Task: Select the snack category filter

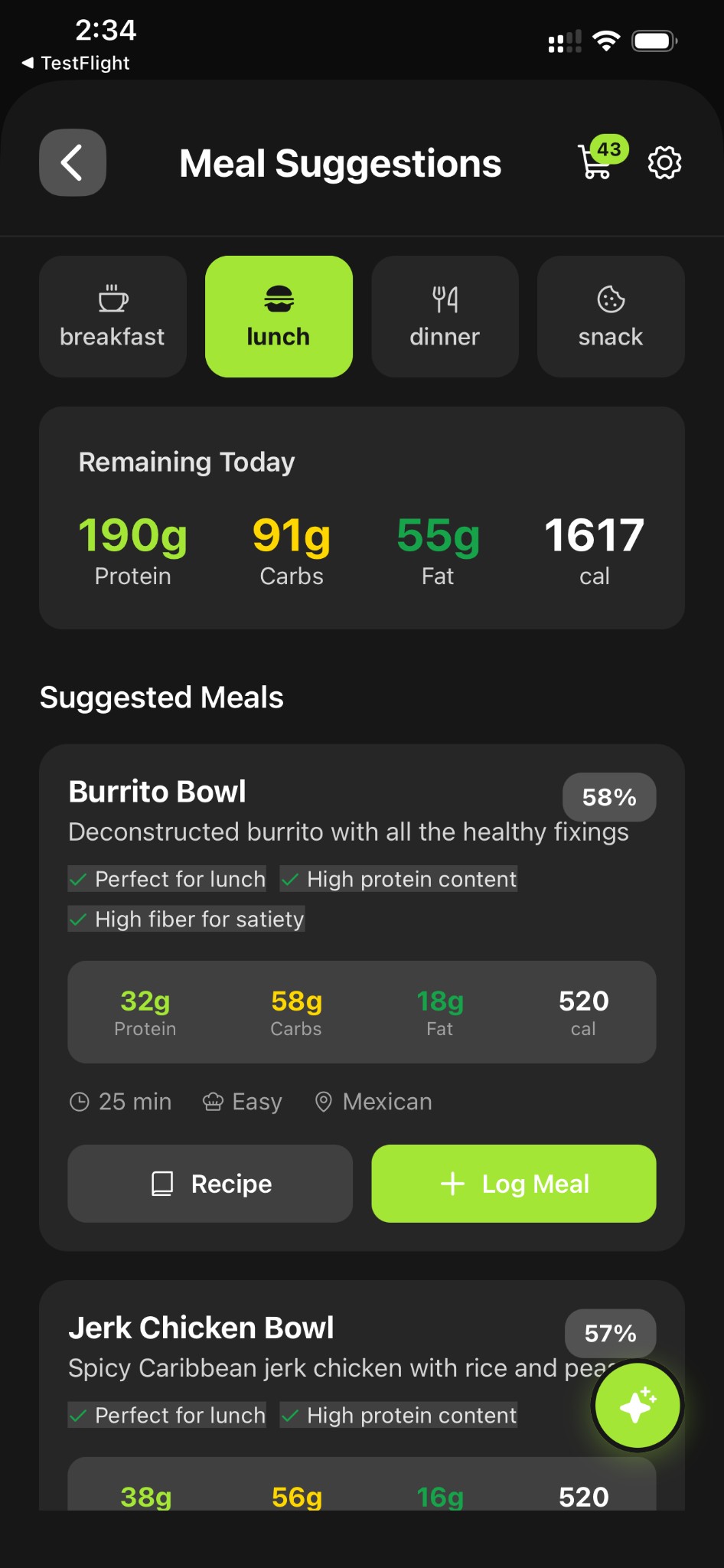Action: (610, 316)
